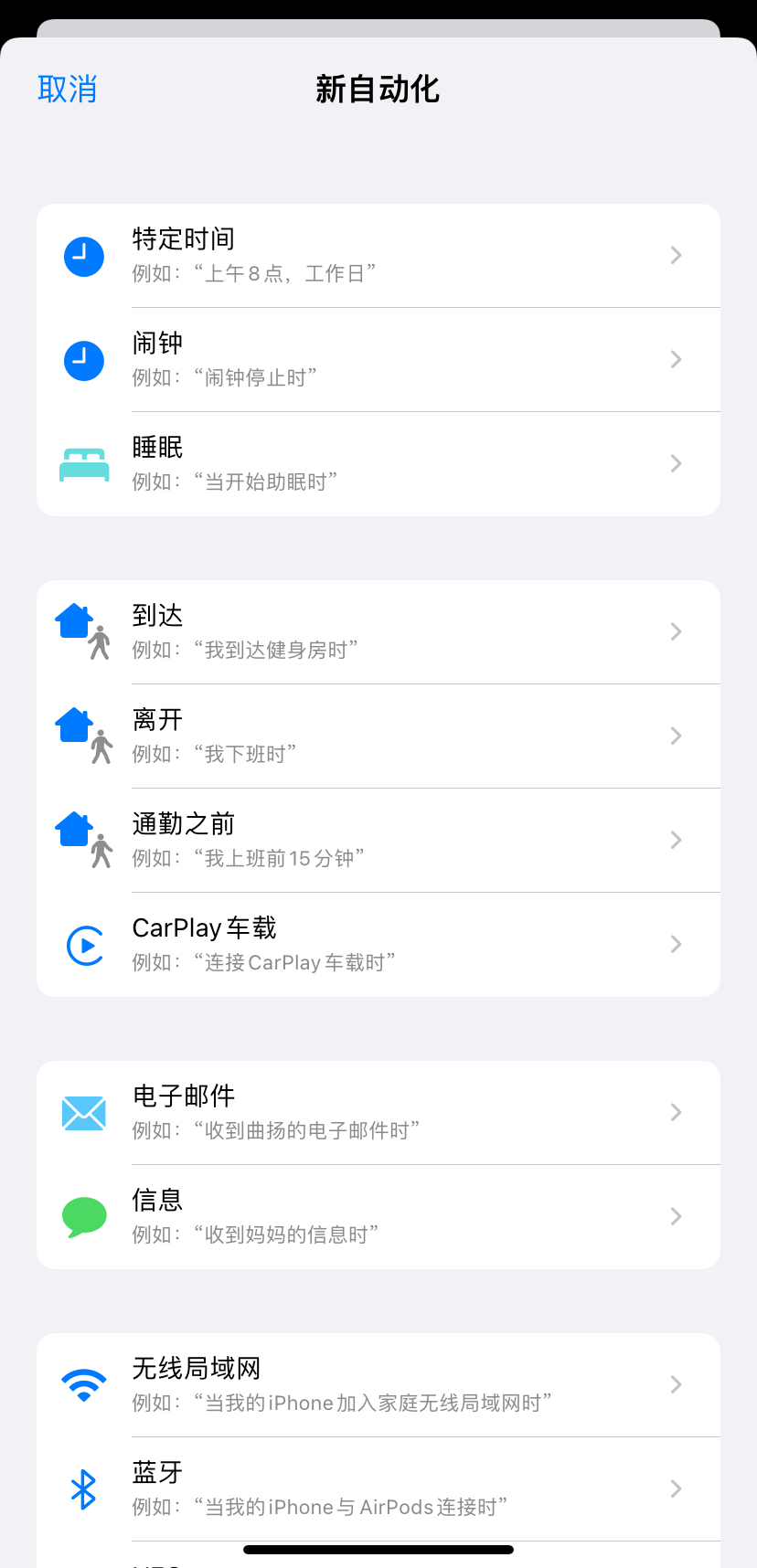Tap the envelope icon for 电子邮件
Viewport: 757px width, 1568px height.
tap(84, 1112)
